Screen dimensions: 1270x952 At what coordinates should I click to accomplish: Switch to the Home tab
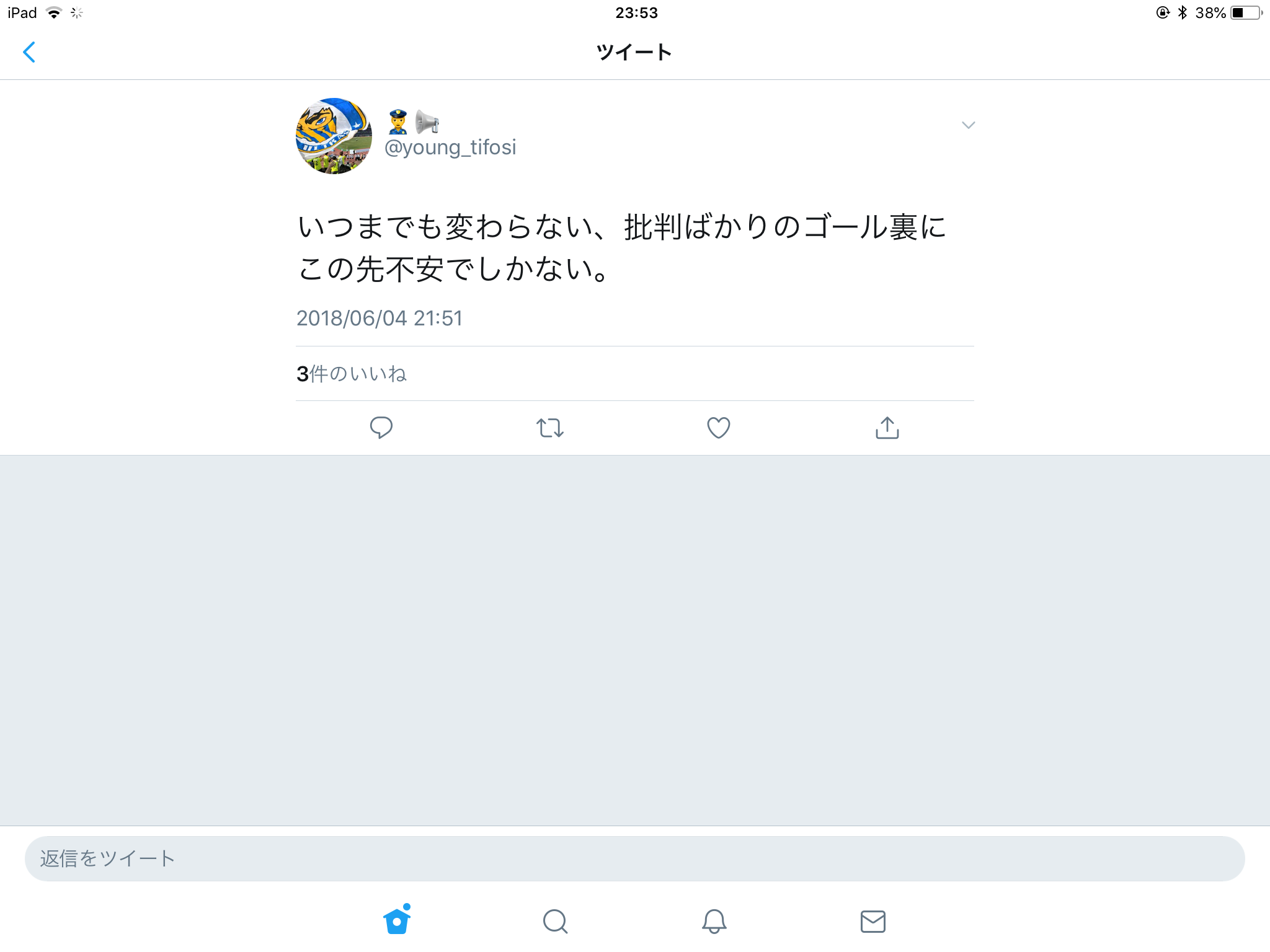pos(397,920)
